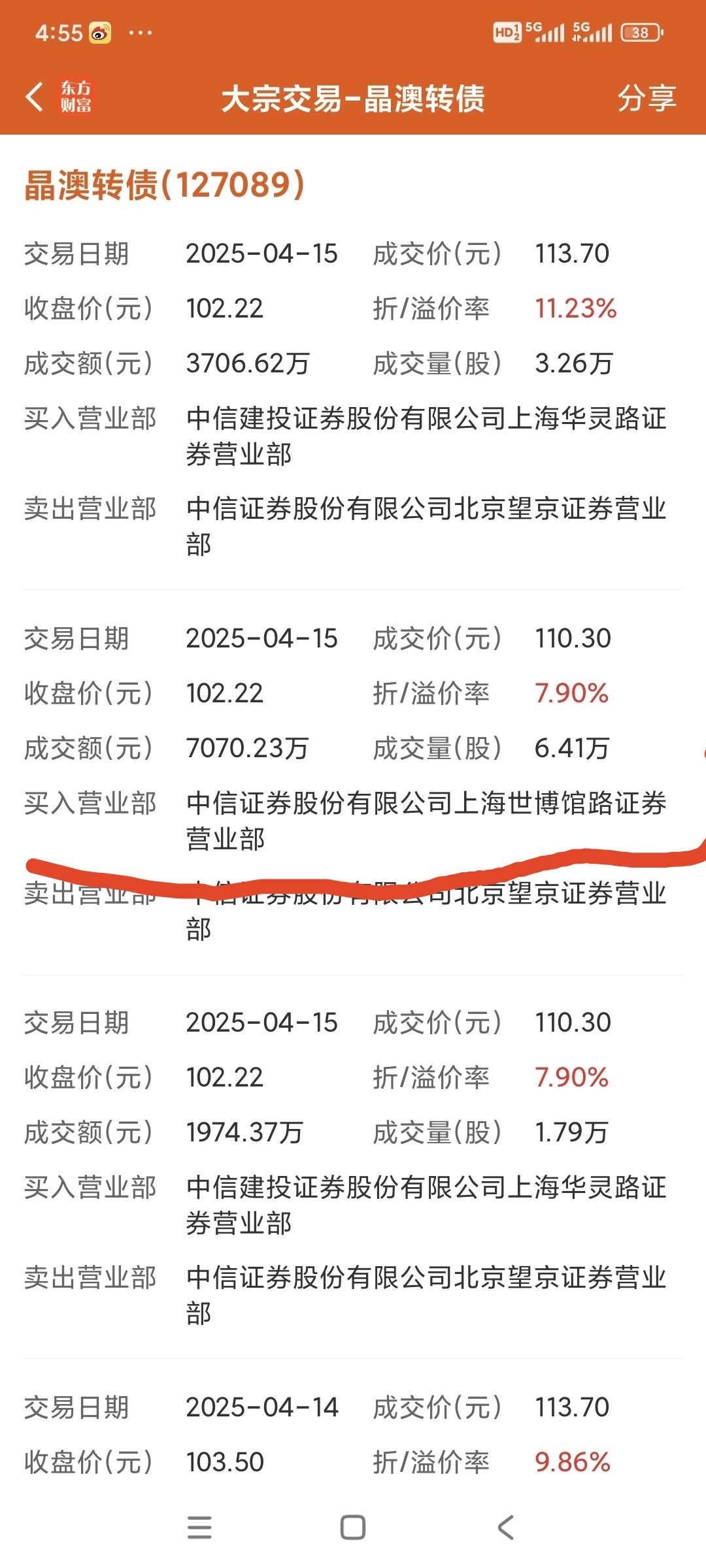
Task: Go back using the header arrow
Action: [35, 97]
